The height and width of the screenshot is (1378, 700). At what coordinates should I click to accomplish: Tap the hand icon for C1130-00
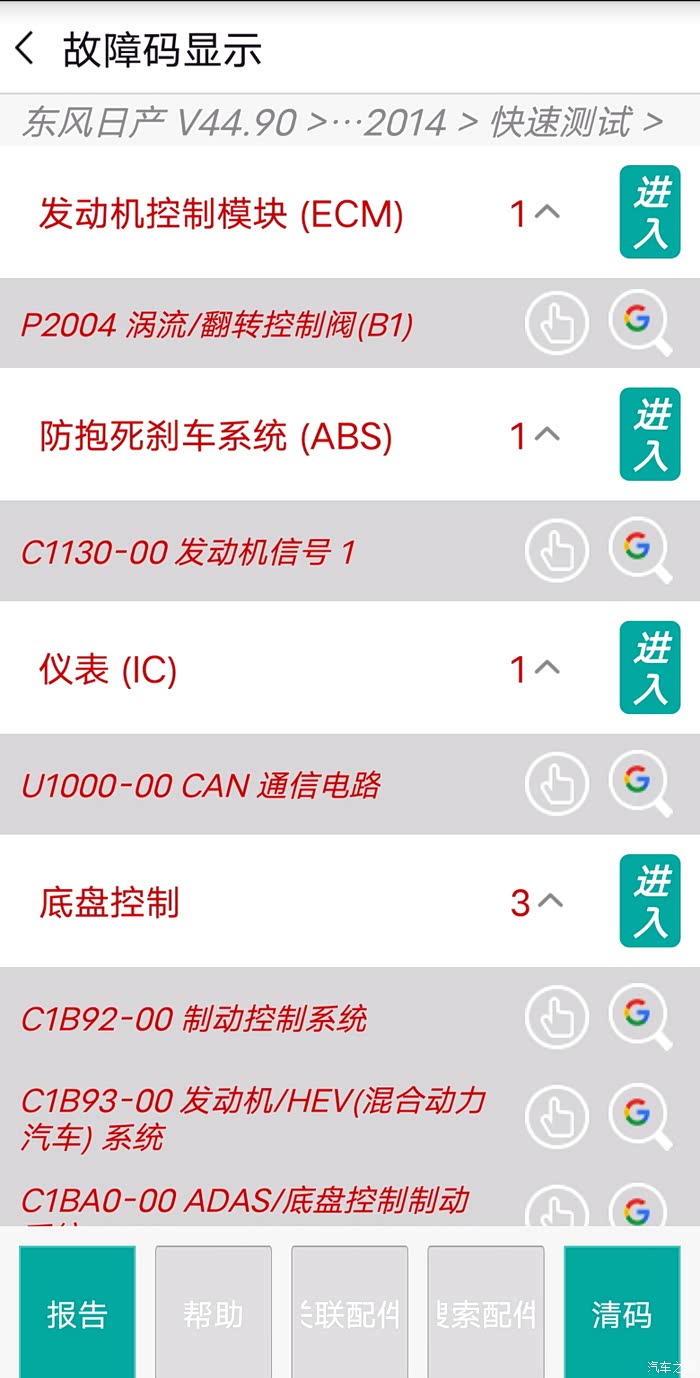coord(557,550)
